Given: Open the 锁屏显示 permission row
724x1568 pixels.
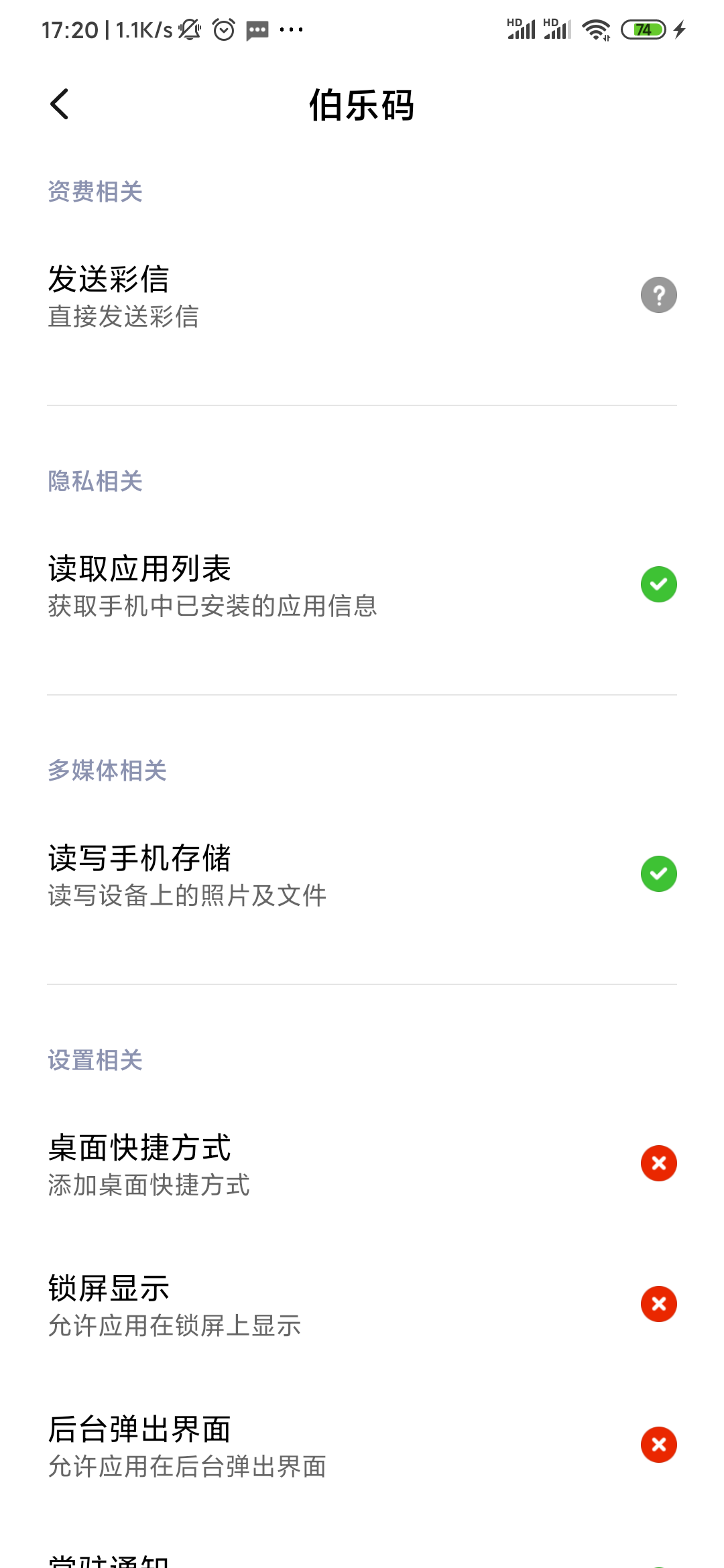Looking at the screenshot, I should pyautogui.click(x=362, y=1305).
